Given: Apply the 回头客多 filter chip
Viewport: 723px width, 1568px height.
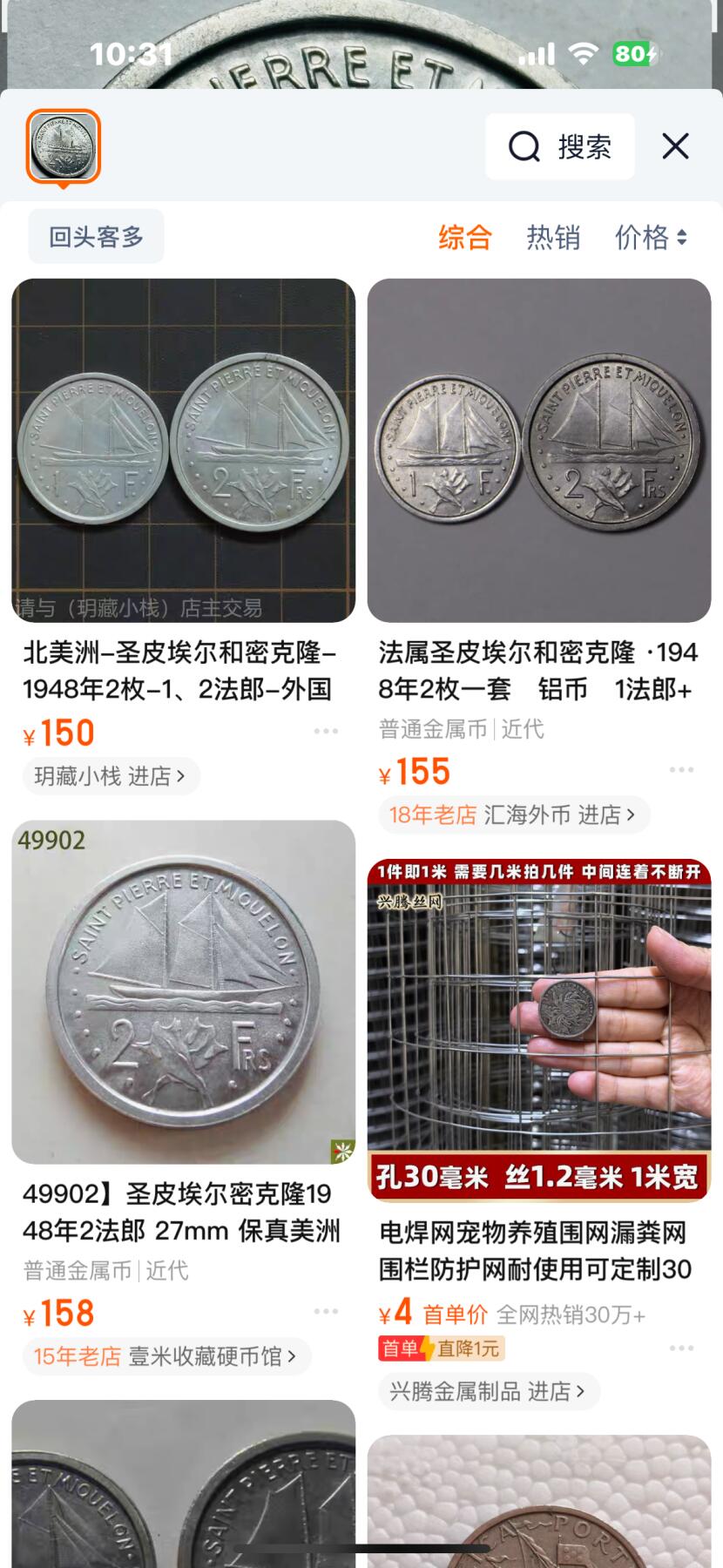Looking at the screenshot, I should pos(96,236).
